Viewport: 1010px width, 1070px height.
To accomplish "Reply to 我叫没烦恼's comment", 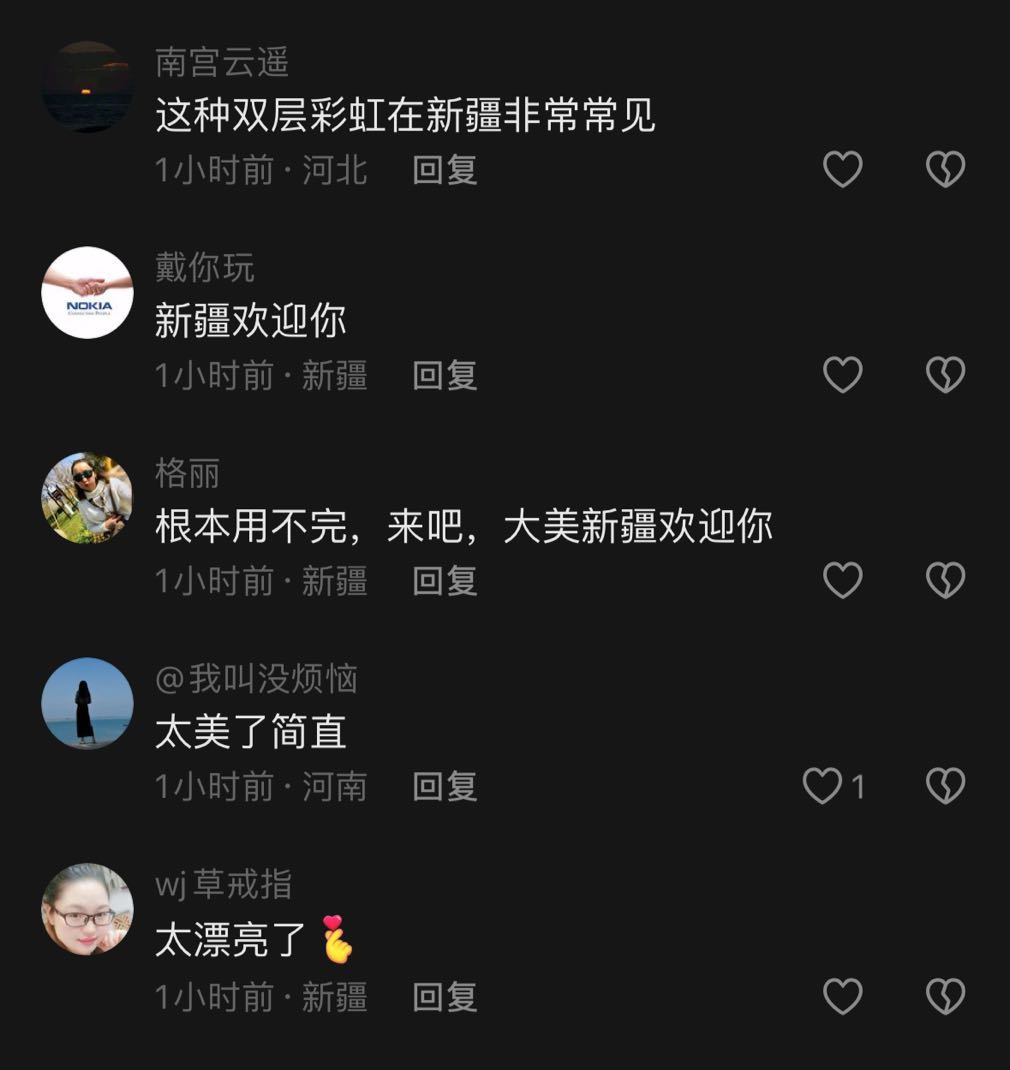I will pyautogui.click(x=445, y=787).
